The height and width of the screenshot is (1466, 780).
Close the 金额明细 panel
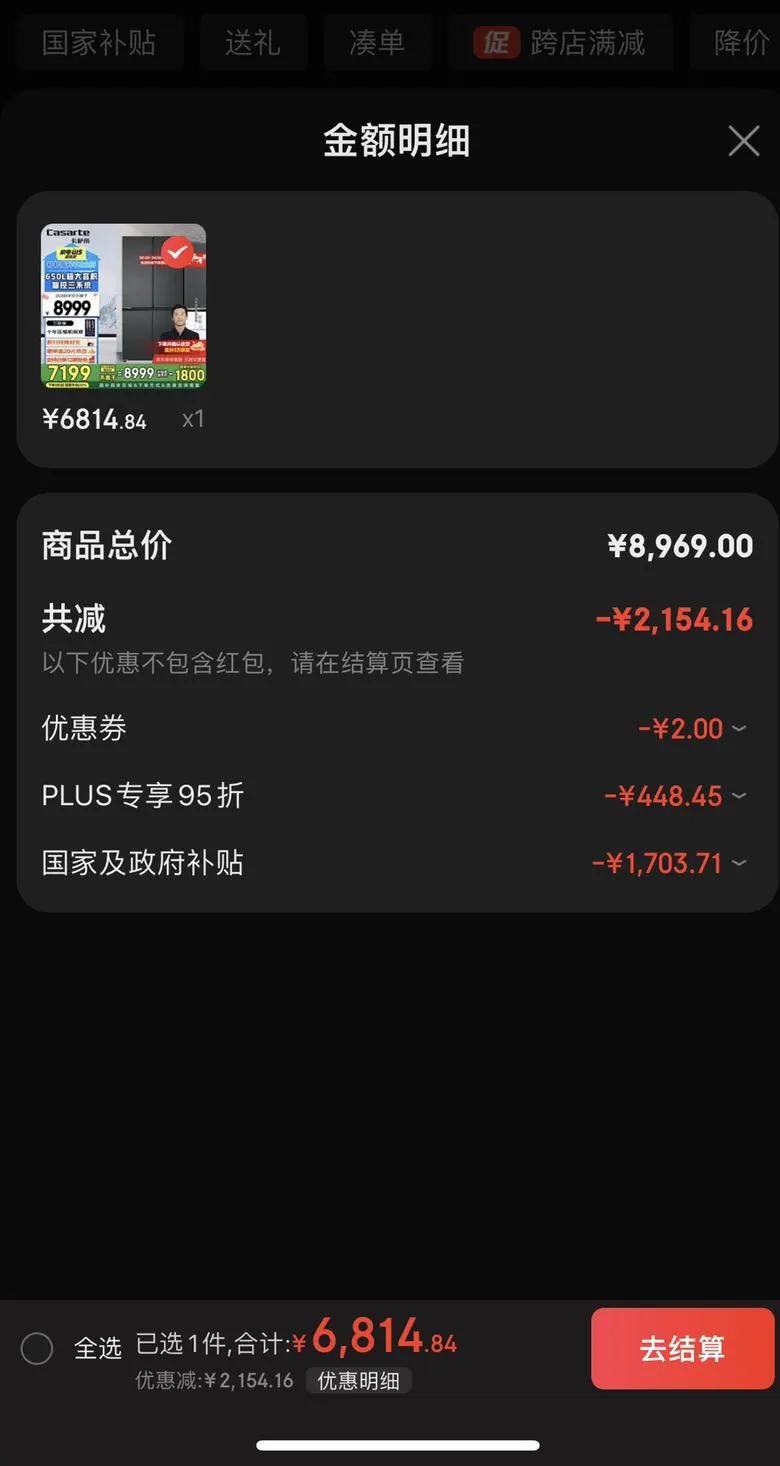[743, 141]
